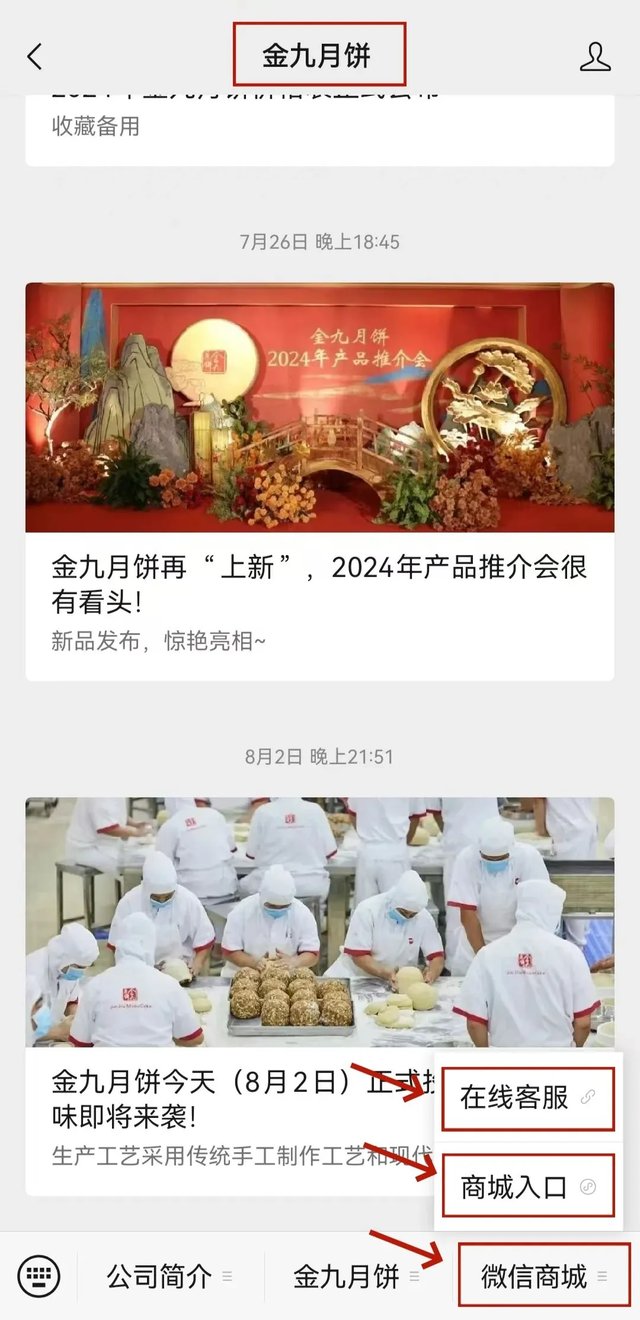Expand the 金九月饼 bottom menu
The width and height of the screenshot is (640, 1320).
click(357, 1276)
